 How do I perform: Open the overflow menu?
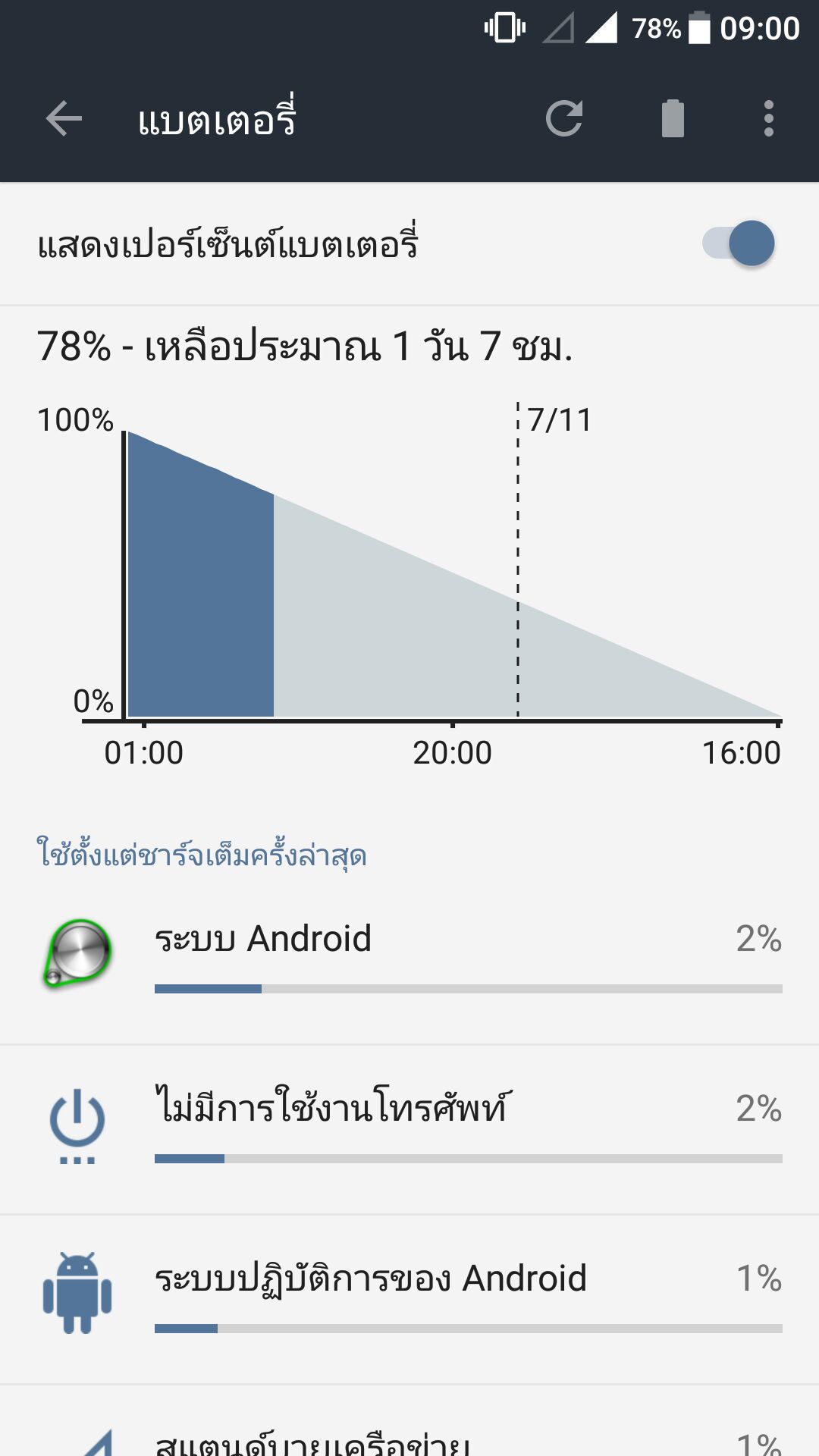[768, 119]
